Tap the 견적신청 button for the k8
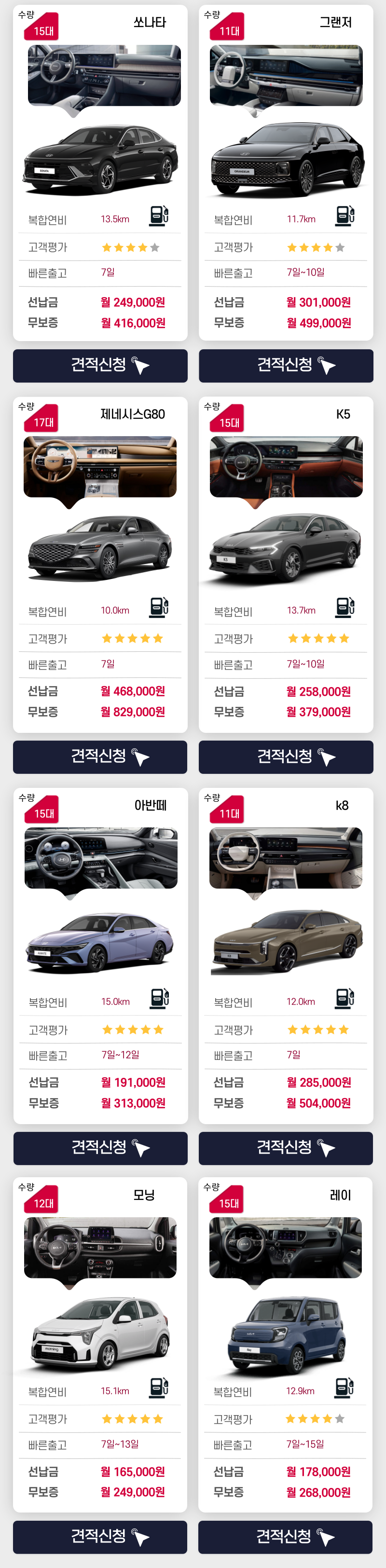 click(286, 1148)
